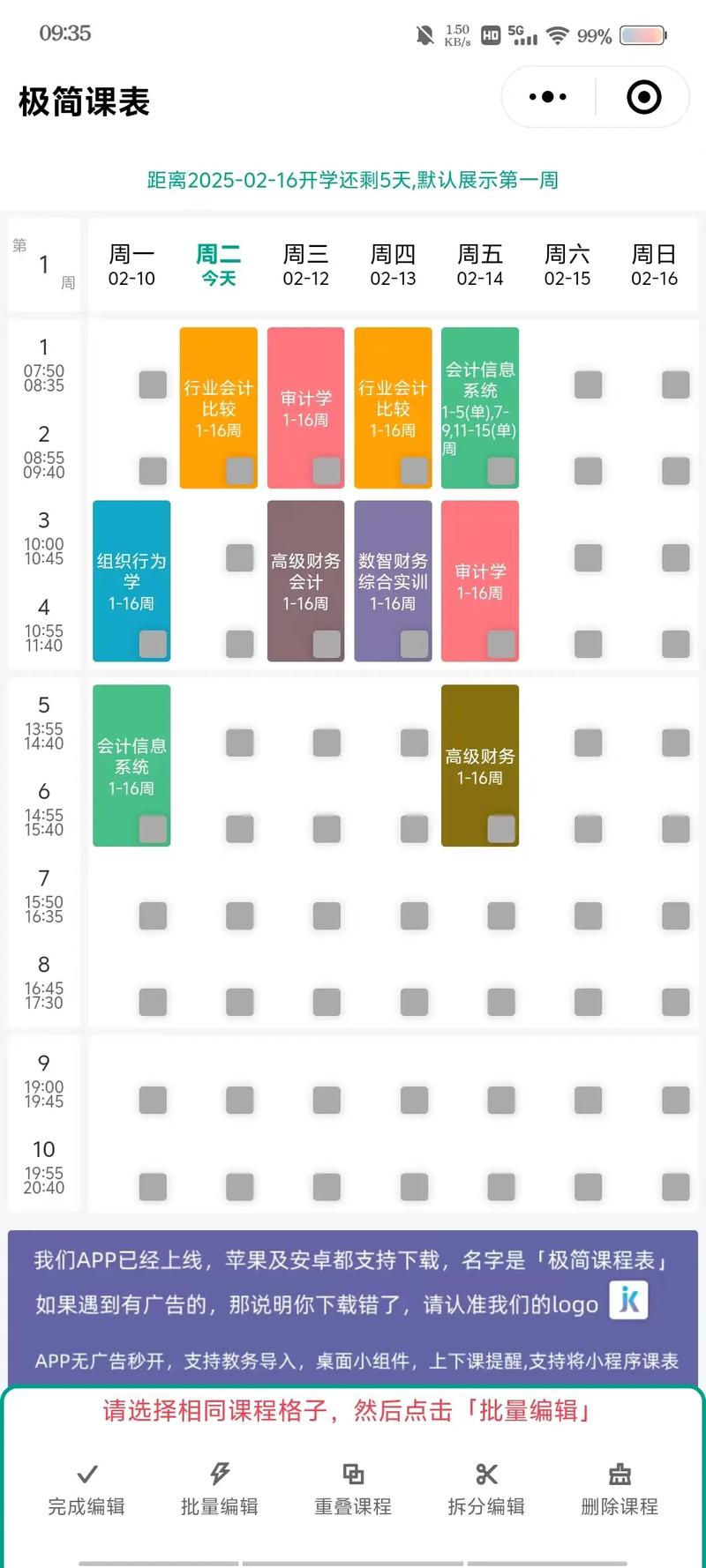Open the 数智财务综合实训 Wednesday cell
The image size is (706, 1568).
click(x=392, y=580)
